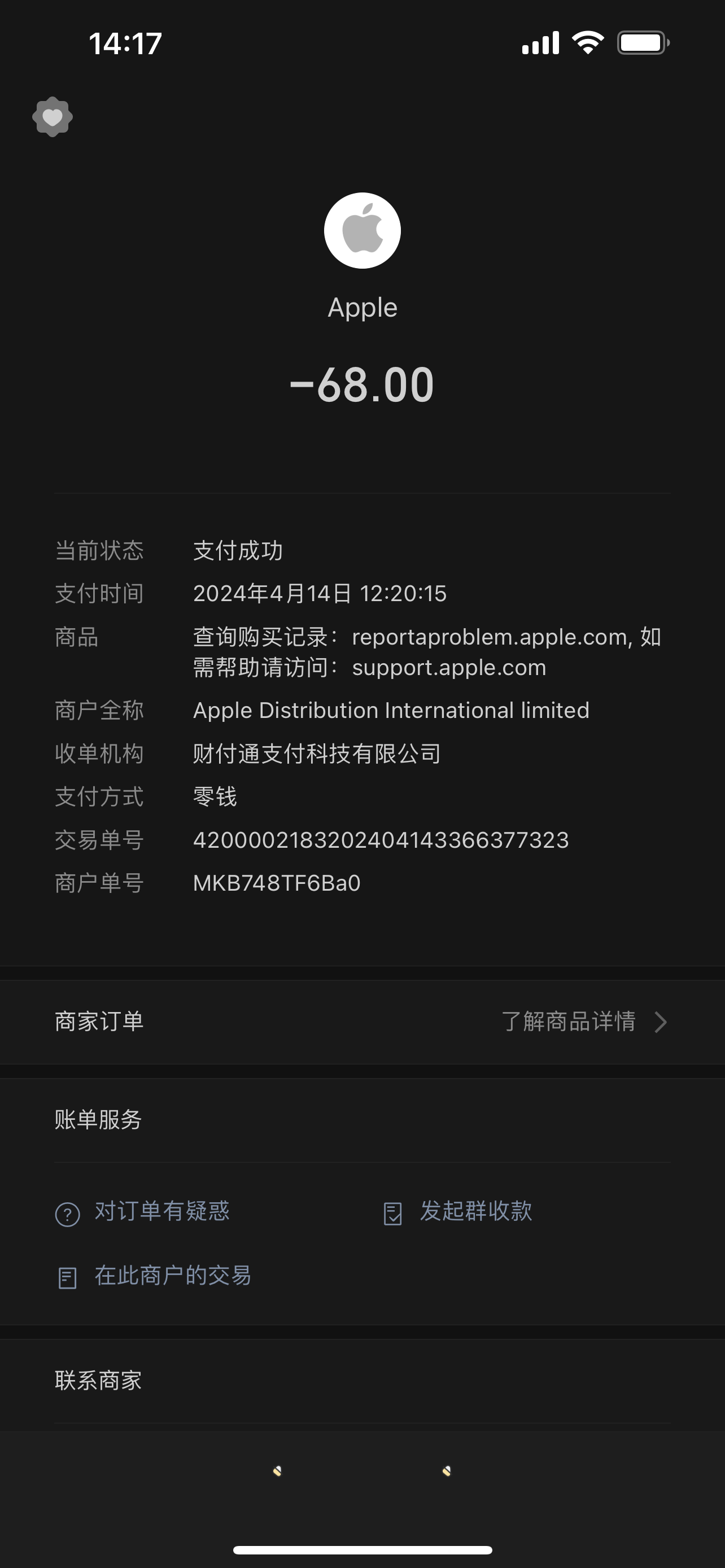View 在此商户的交易 with this merchant
Screen dimensions: 725x1568
coord(154,1276)
